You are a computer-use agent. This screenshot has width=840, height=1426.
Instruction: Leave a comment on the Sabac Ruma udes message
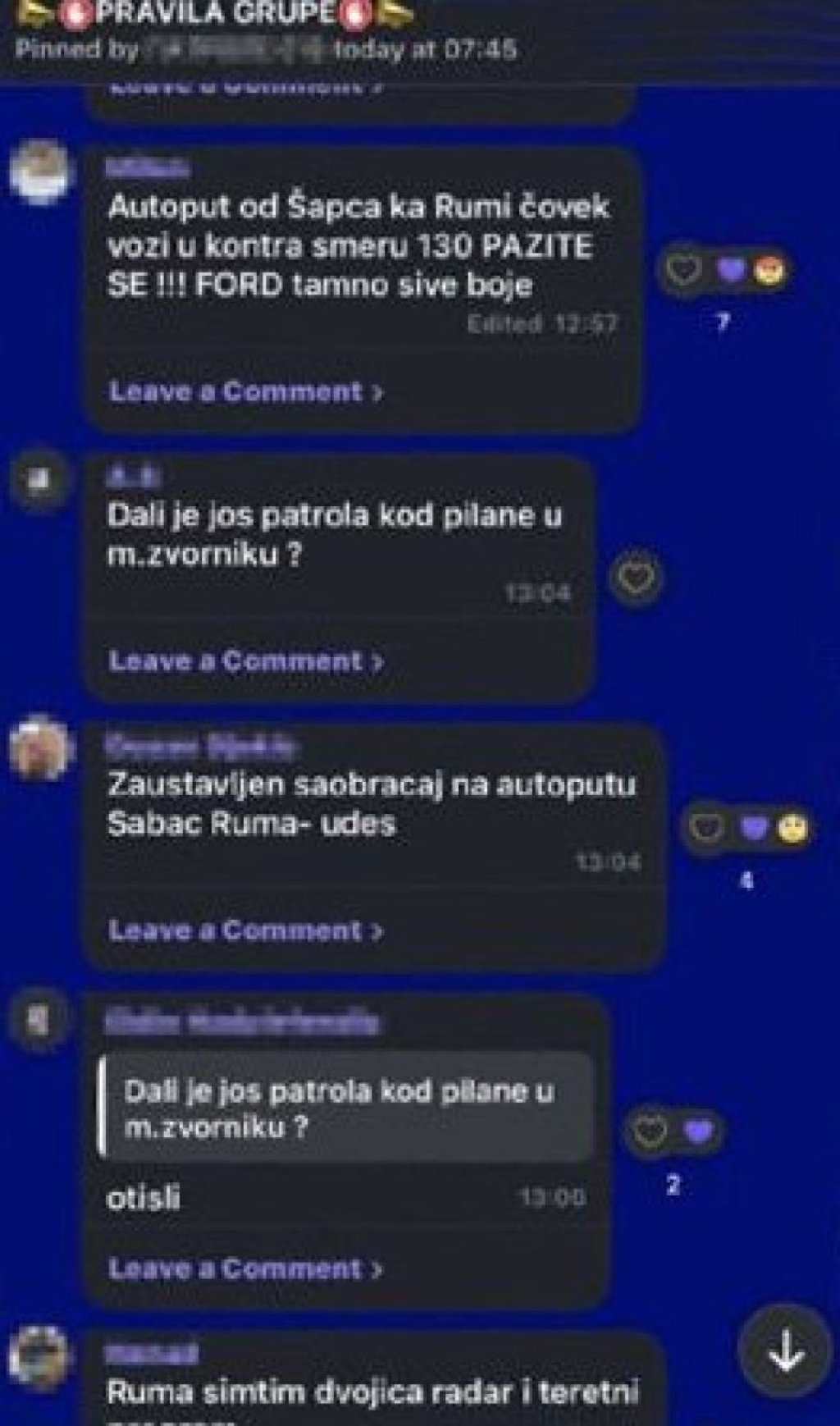tap(245, 930)
